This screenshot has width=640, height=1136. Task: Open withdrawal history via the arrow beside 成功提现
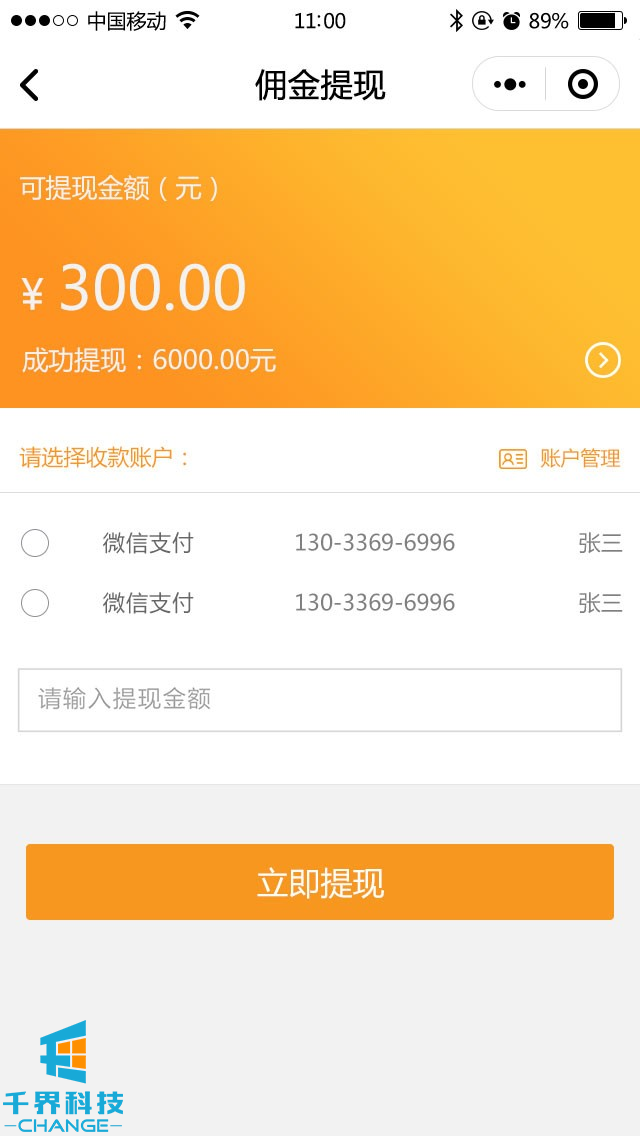coord(602,360)
